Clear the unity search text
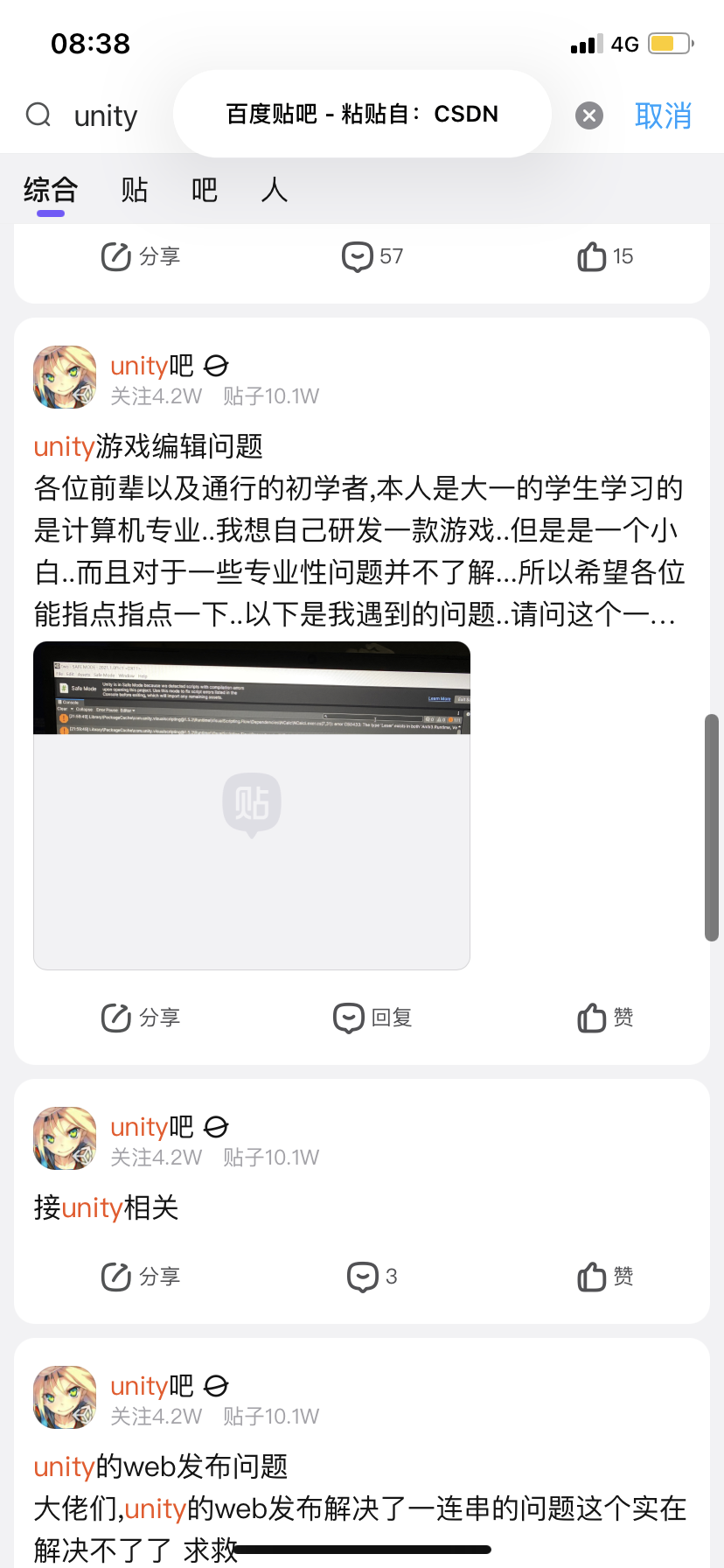 click(588, 115)
